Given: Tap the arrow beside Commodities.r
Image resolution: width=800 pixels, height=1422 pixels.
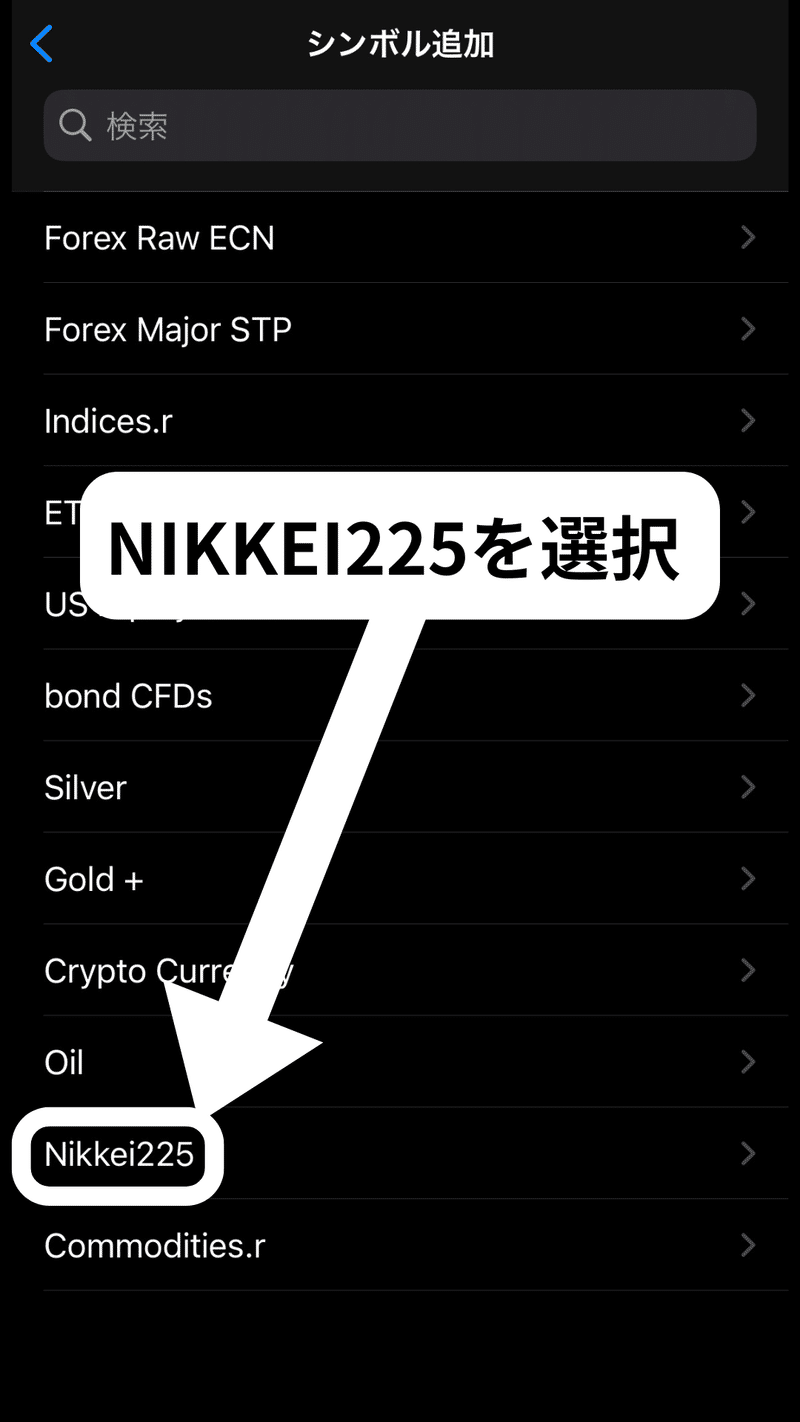Looking at the screenshot, I should coord(748,1245).
